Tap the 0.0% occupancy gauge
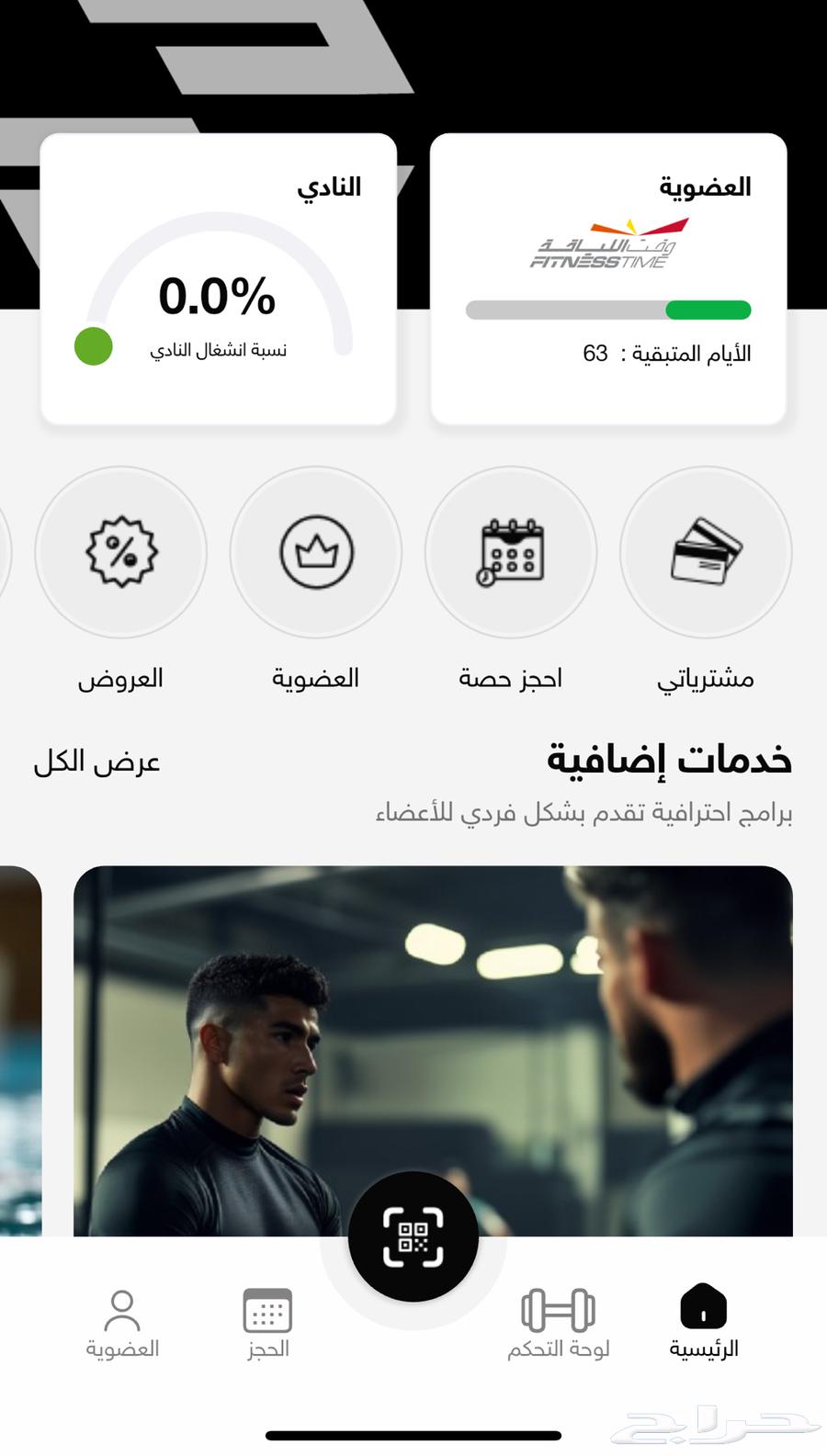Image resolution: width=827 pixels, height=1456 pixels. click(218, 295)
